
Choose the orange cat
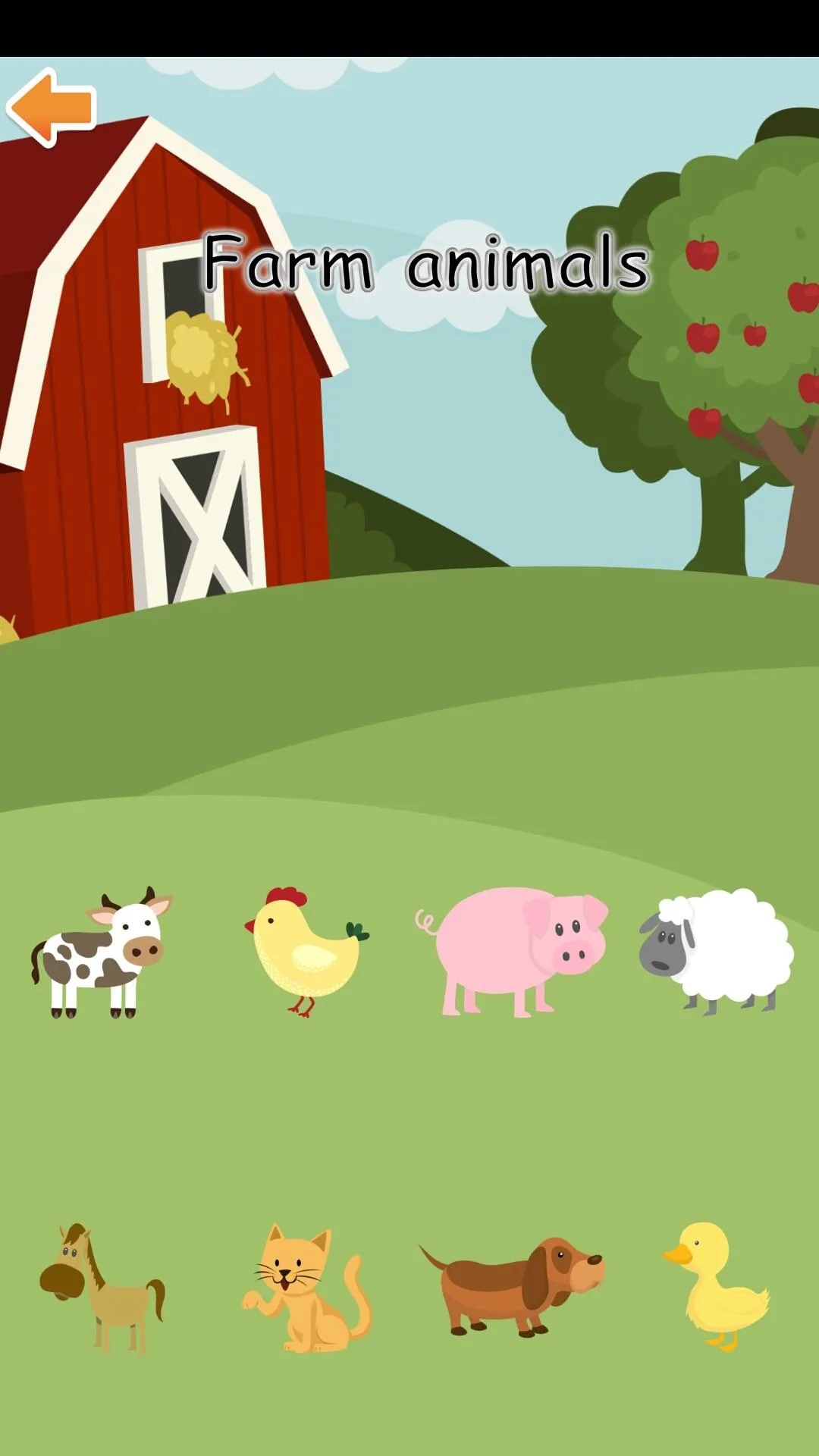tap(307, 1288)
